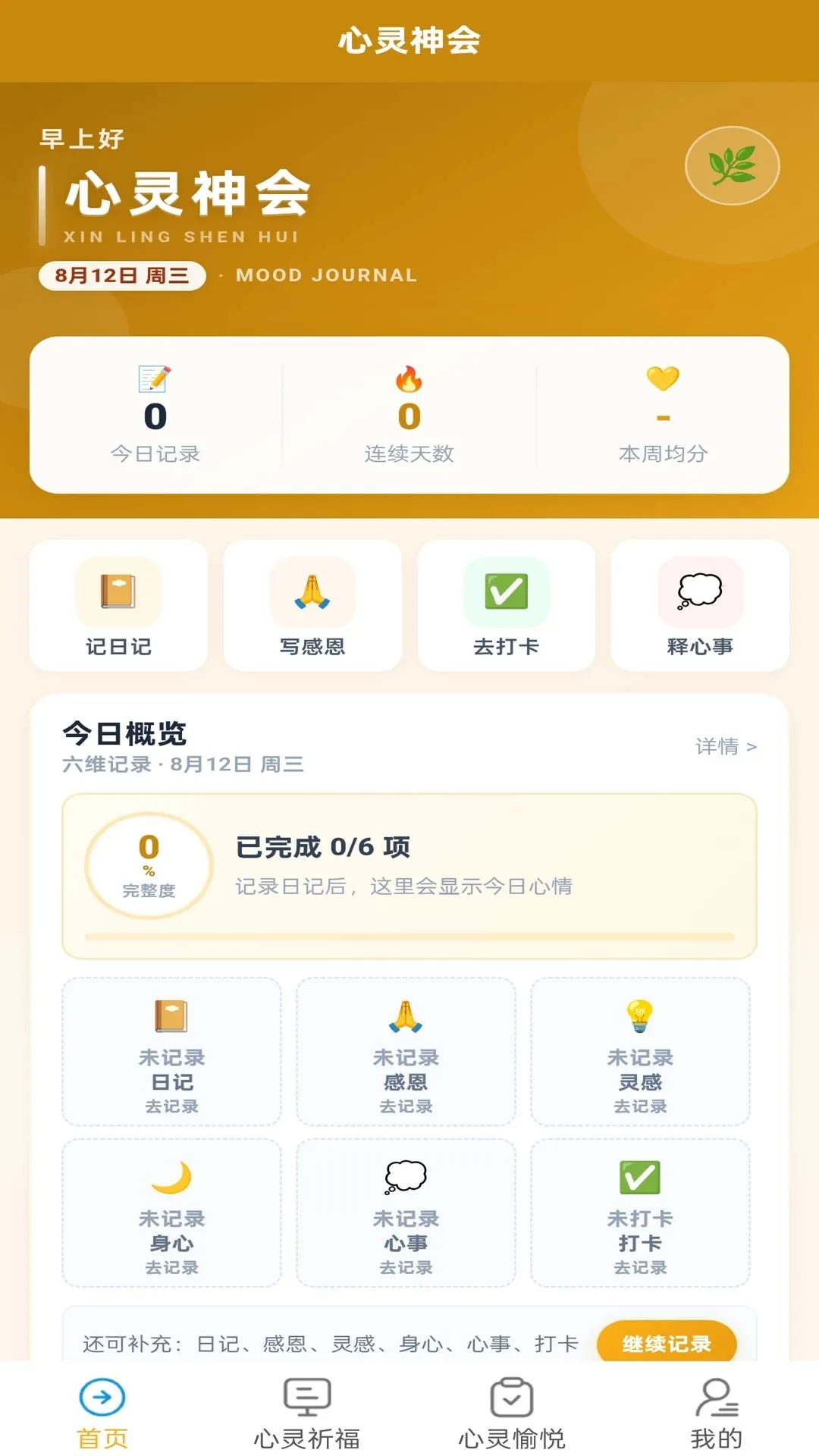Switch to the 心灵祈福 tab
This screenshot has width=819, height=1456.
tap(307, 1412)
